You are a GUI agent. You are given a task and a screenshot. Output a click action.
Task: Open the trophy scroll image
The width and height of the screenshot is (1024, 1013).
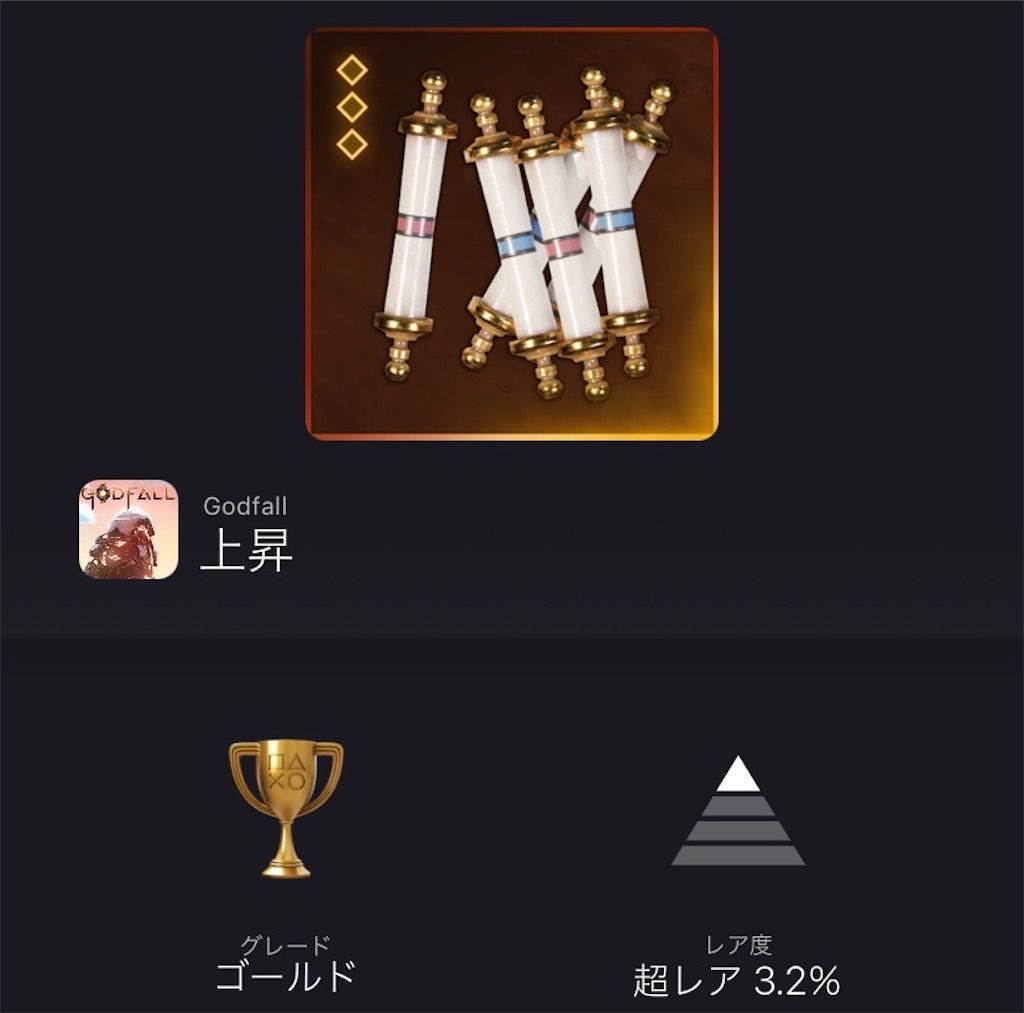tap(511, 234)
